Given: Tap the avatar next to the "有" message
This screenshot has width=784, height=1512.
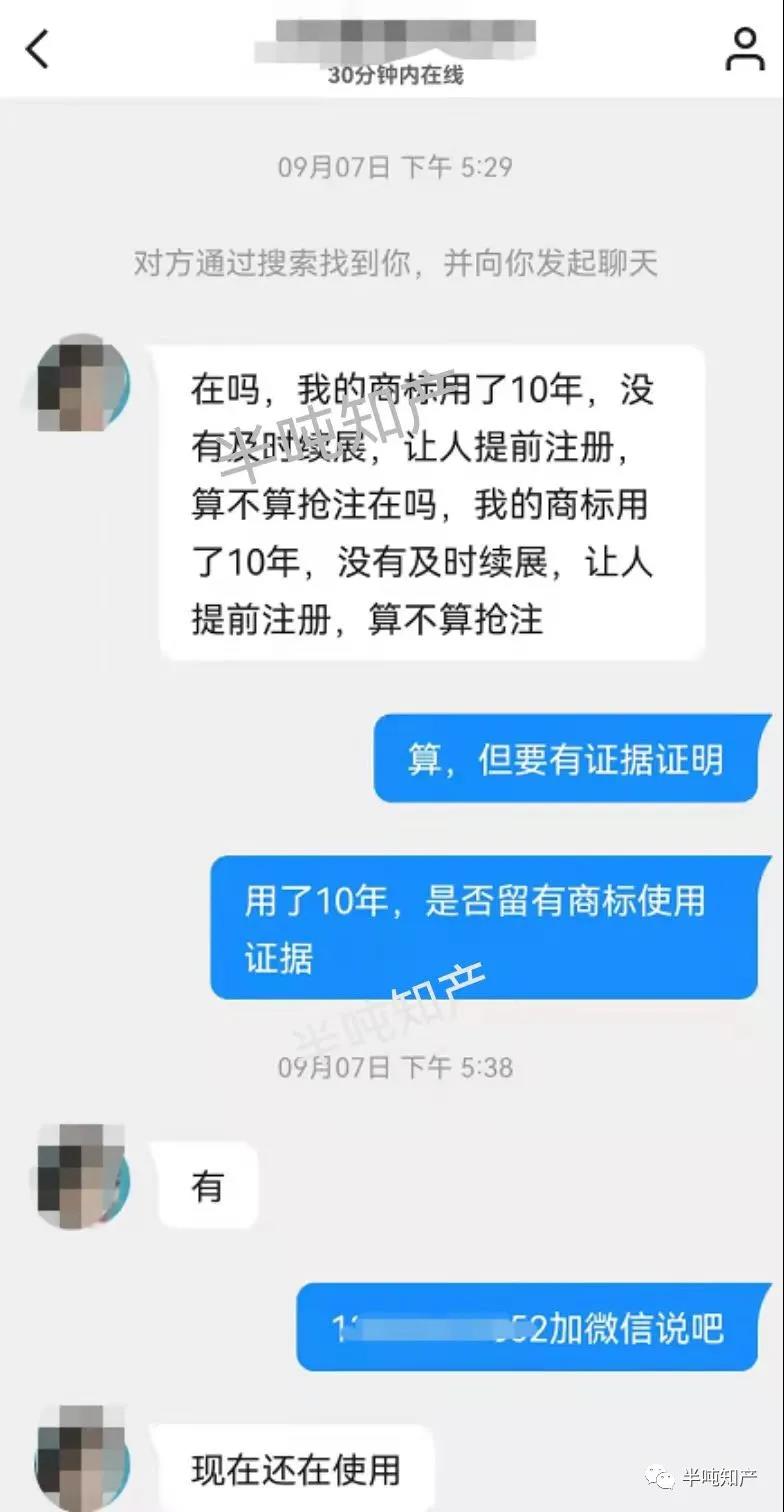Looking at the screenshot, I should point(83,1176).
